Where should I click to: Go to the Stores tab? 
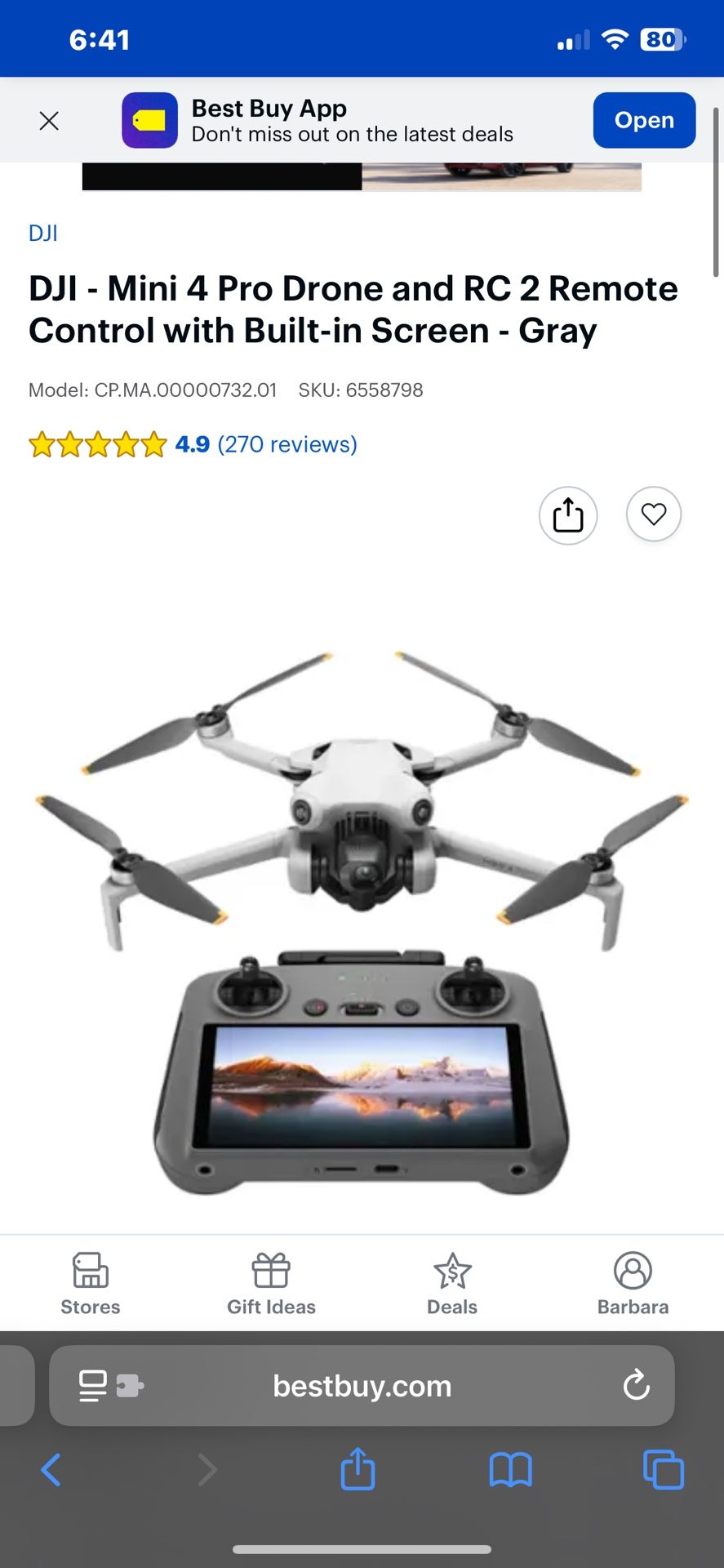coord(91,1284)
